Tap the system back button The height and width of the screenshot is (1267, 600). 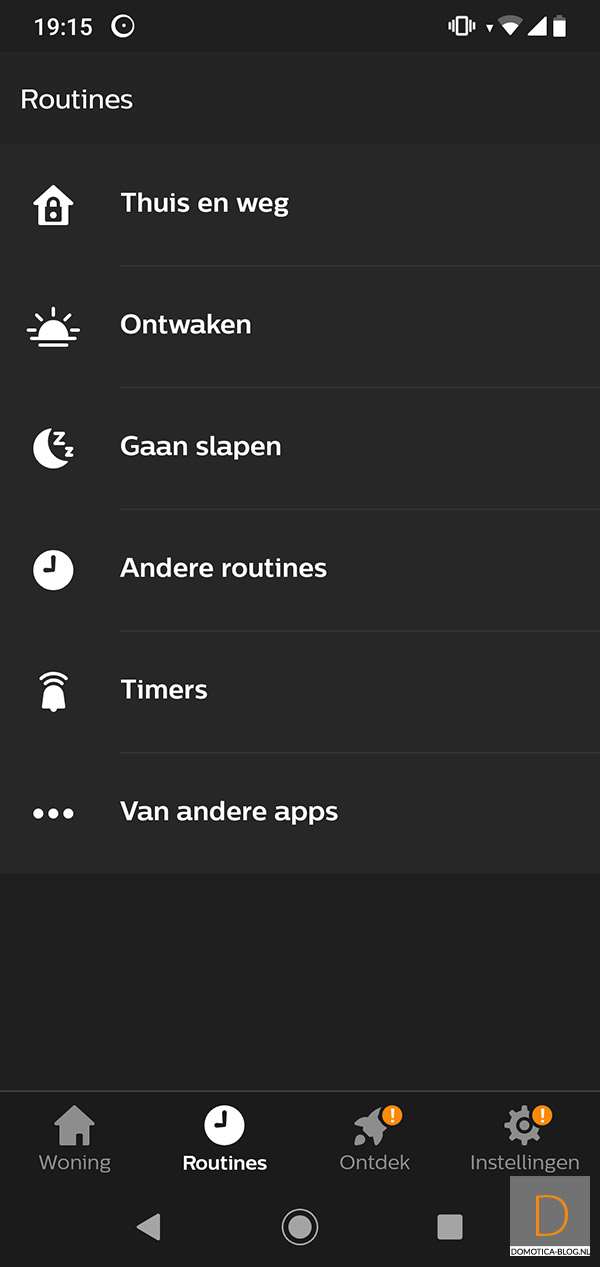click(149, 1226)
